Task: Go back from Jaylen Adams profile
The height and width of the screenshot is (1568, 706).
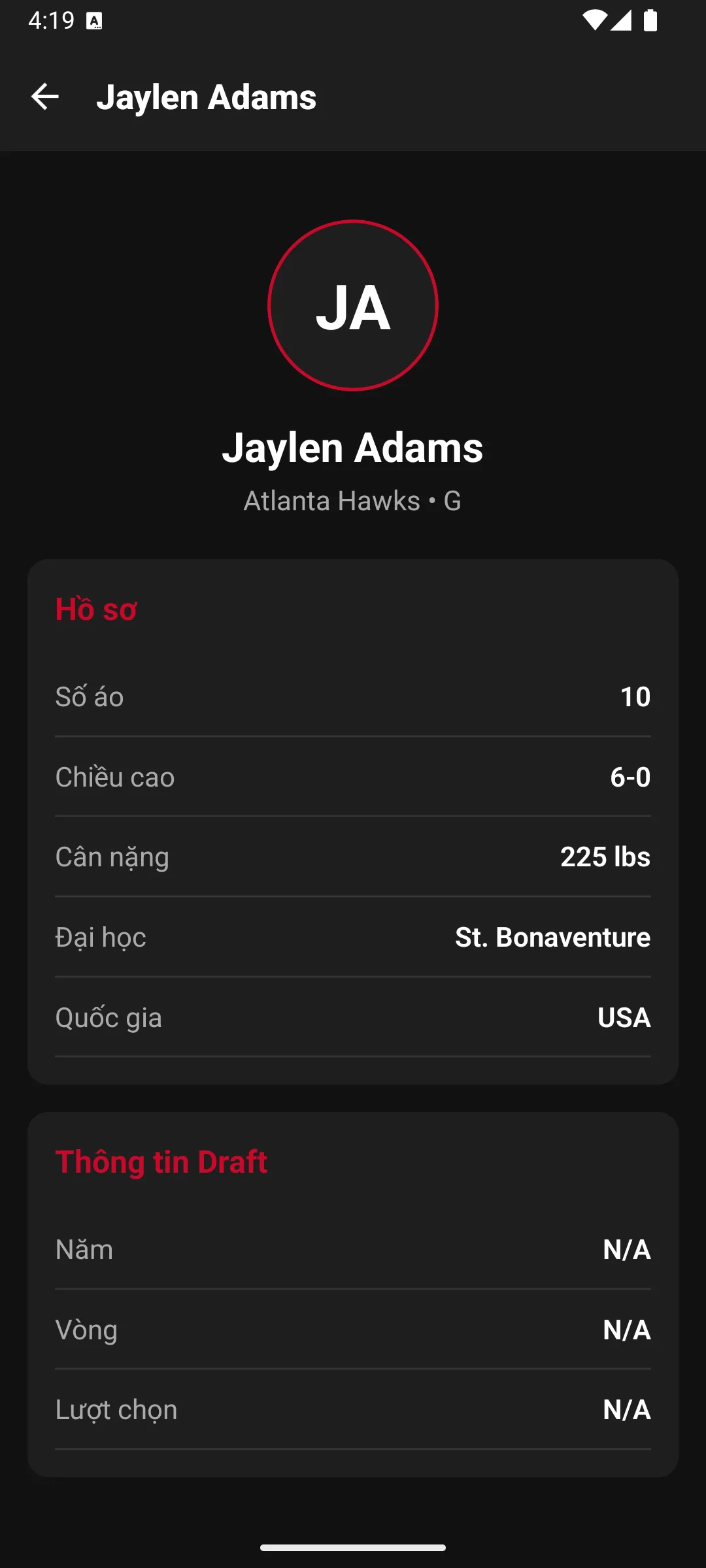Action: 45,97
